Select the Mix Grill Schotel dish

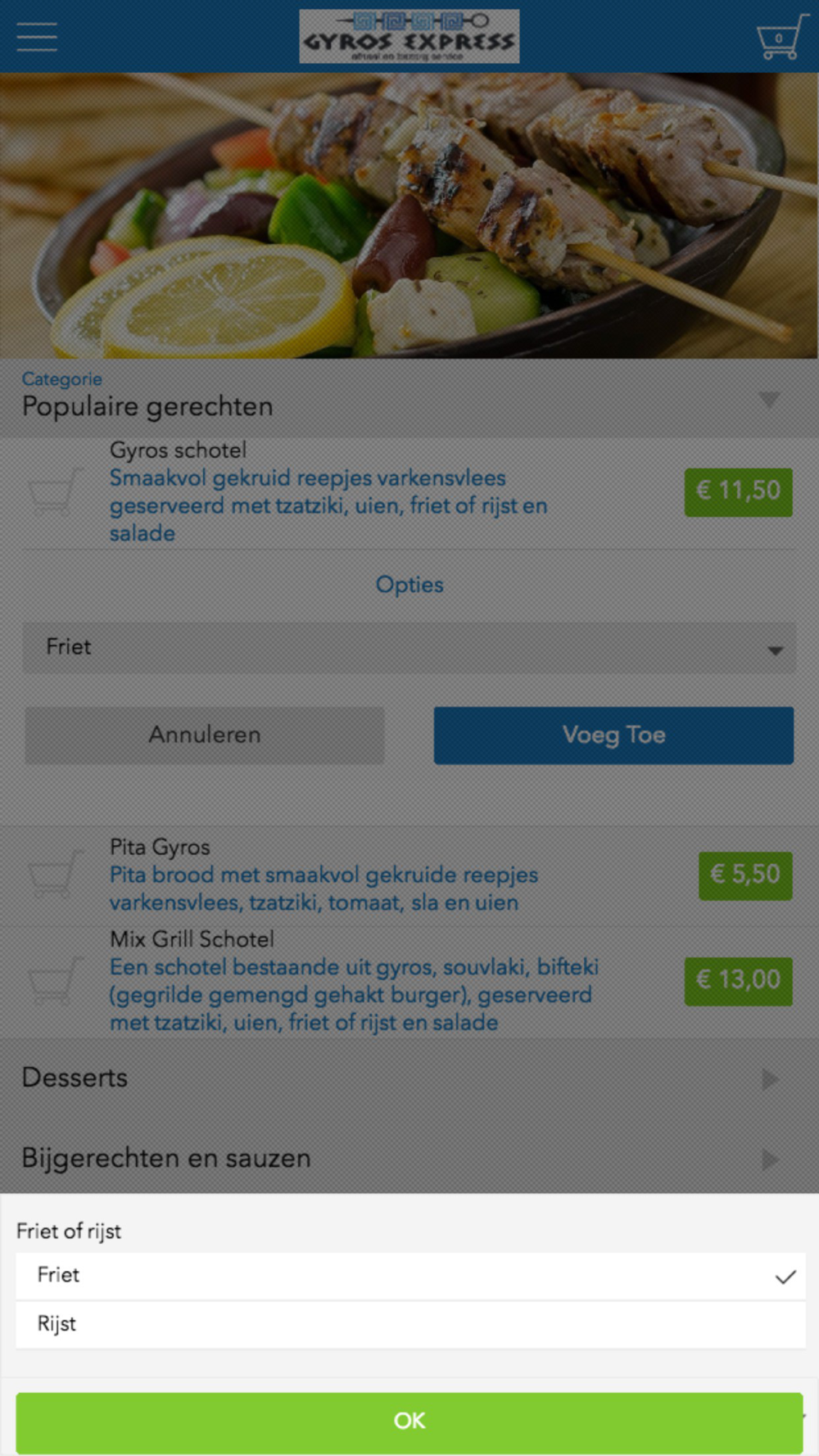[x=409, y=980]
